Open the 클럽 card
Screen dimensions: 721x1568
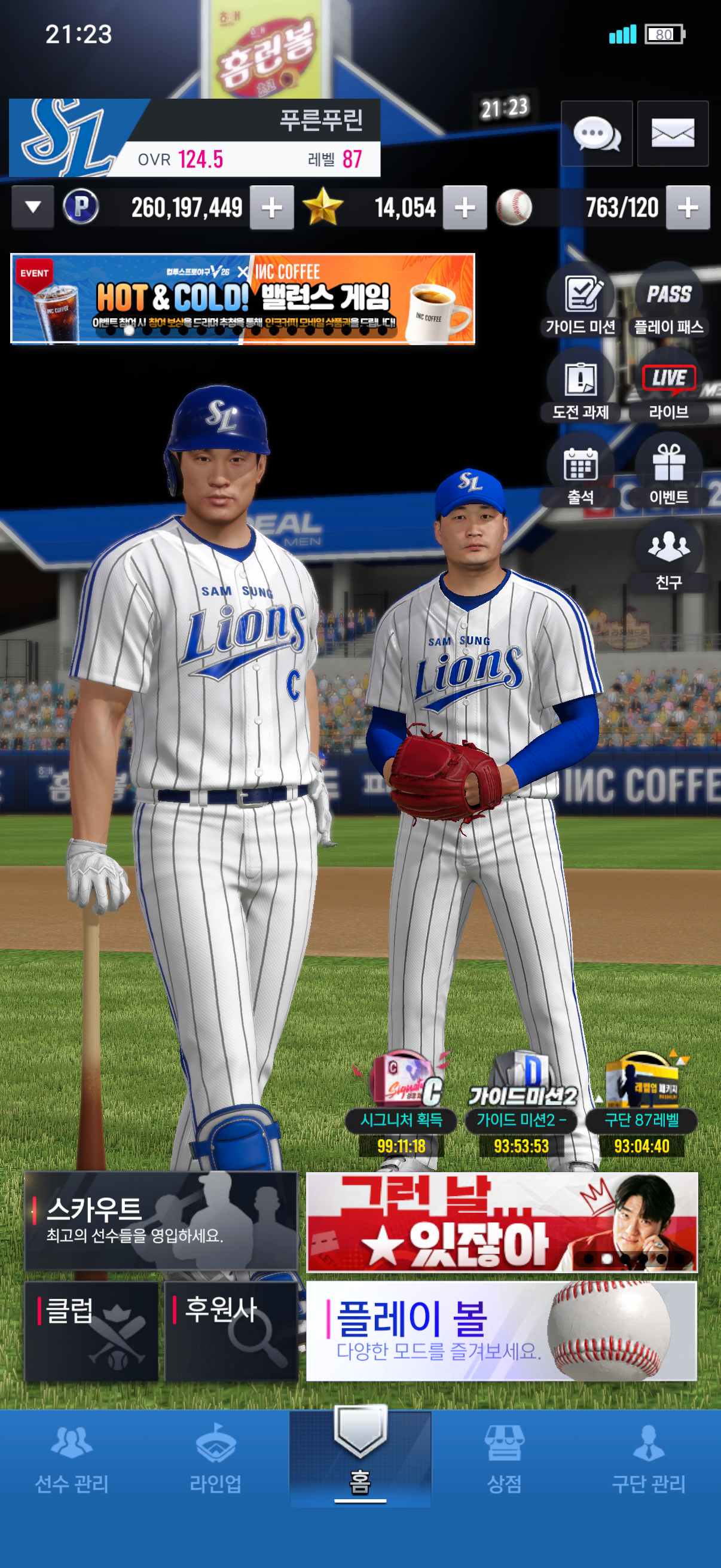(91, 1331)
